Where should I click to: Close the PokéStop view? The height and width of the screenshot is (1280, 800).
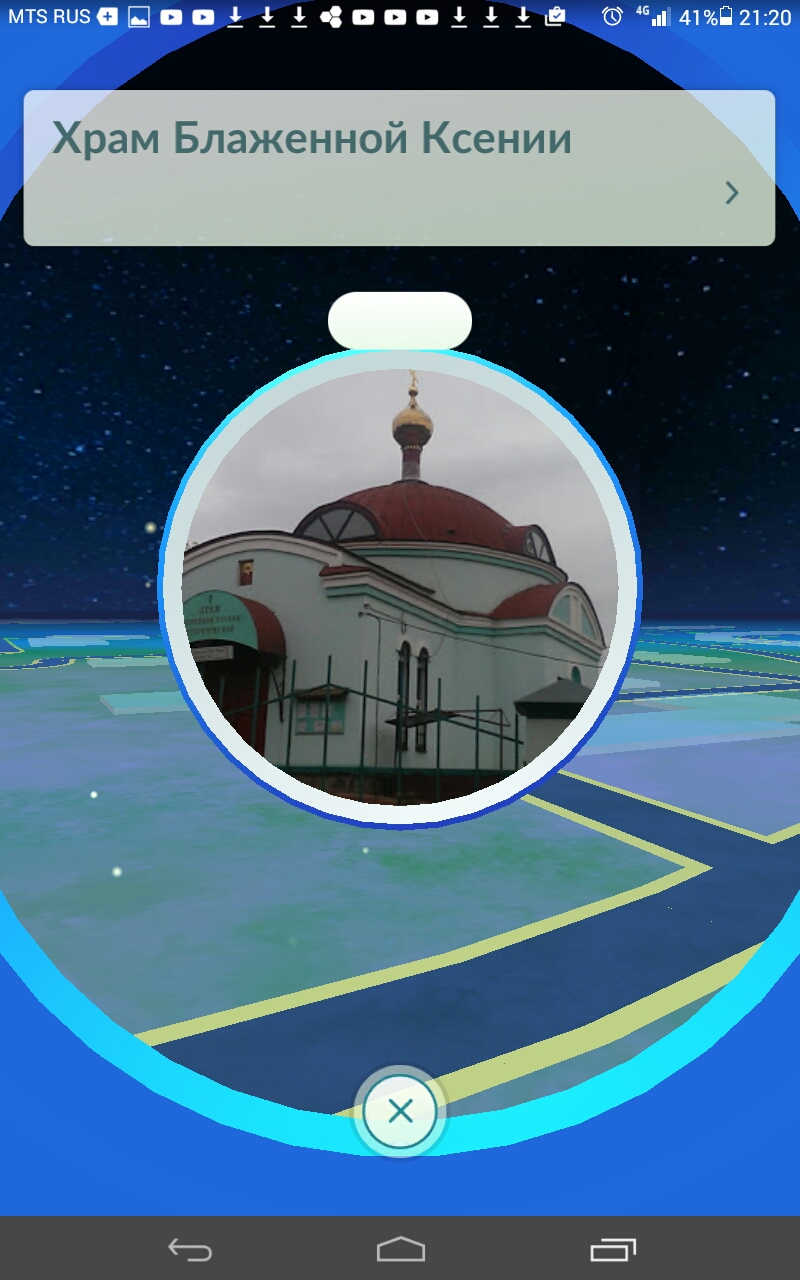pyautogui.click(x=400, y=1111)
